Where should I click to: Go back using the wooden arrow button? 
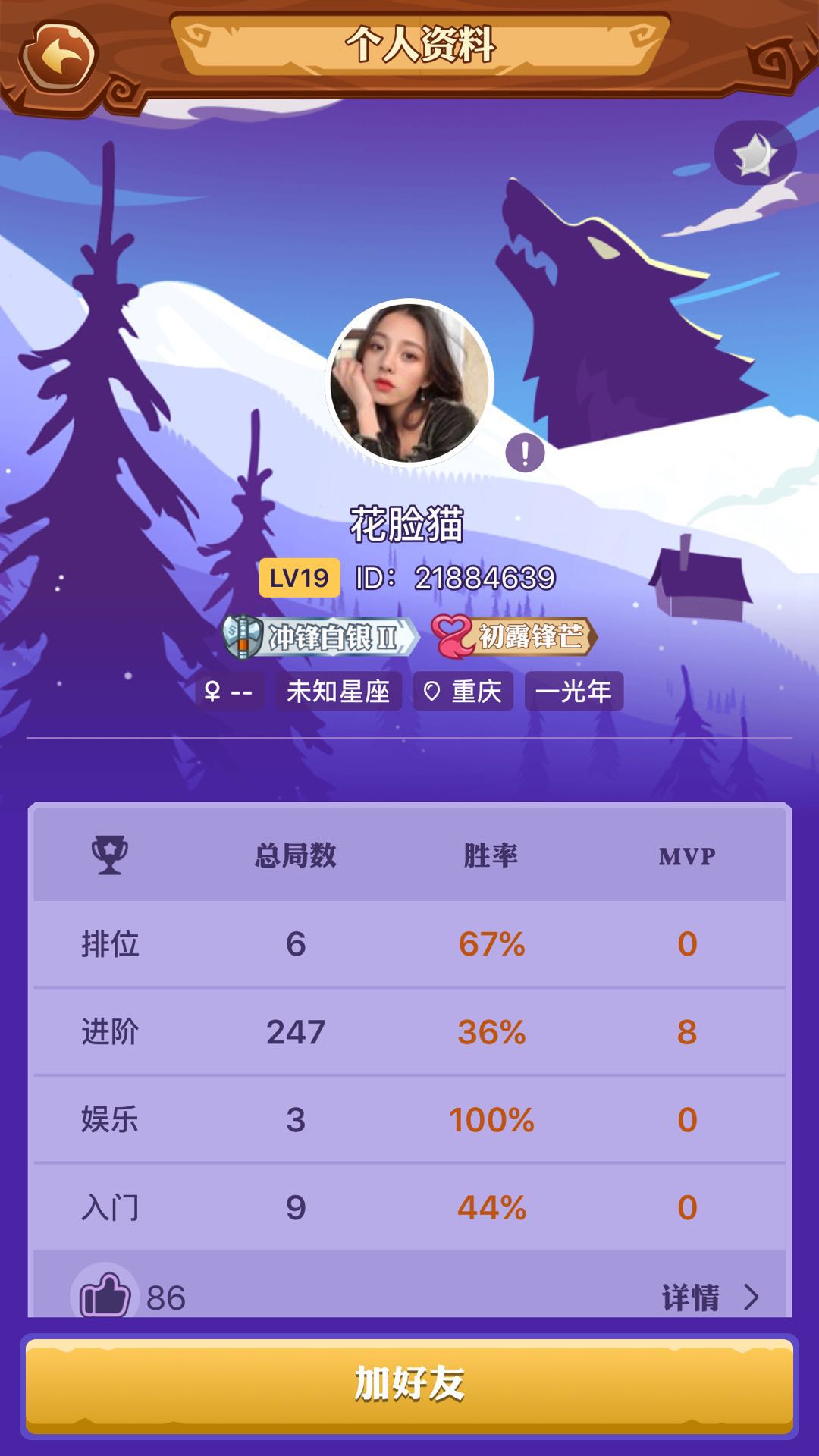pos(58,58)
